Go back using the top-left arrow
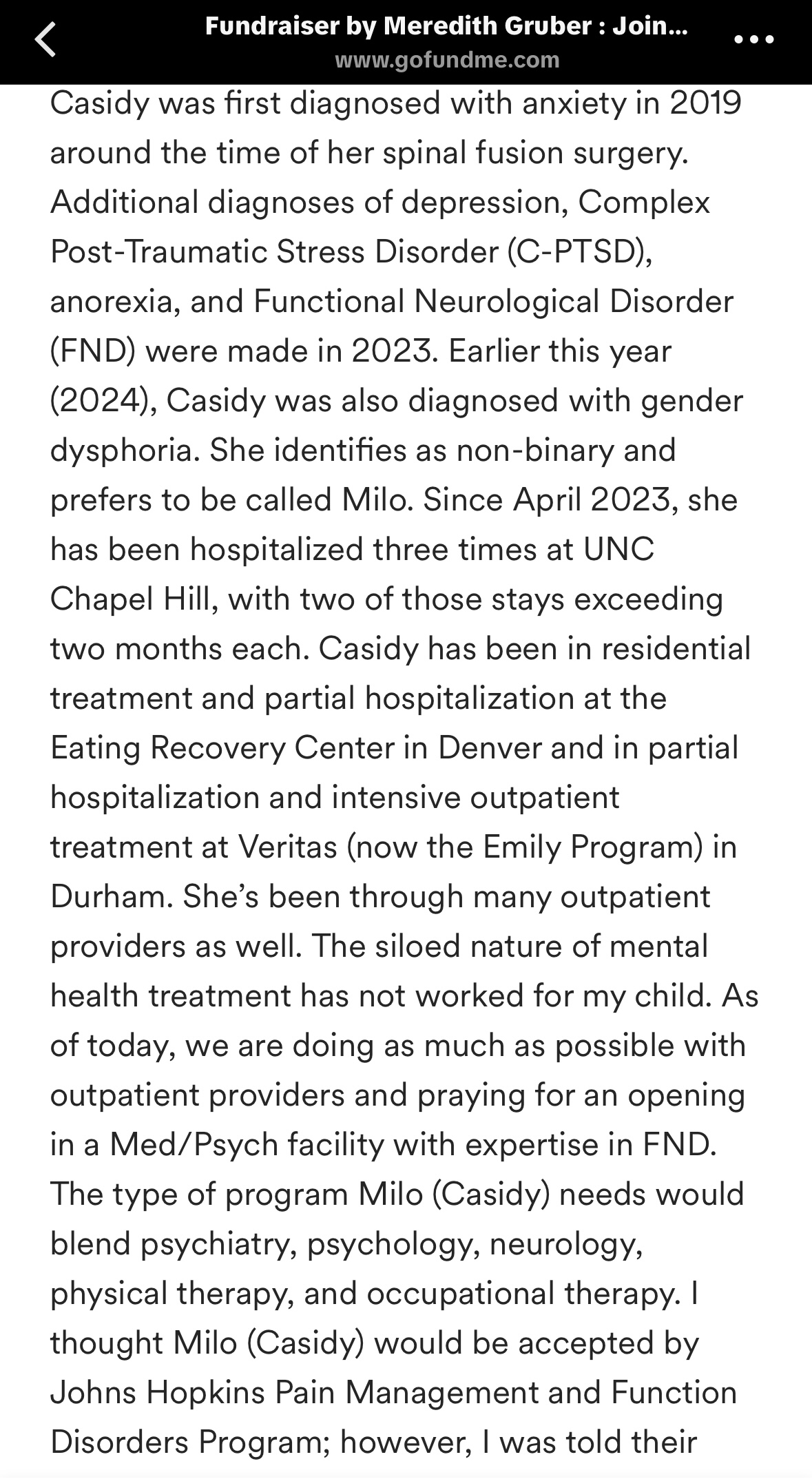Viewport: 812px width, 1479px height. 46,40
